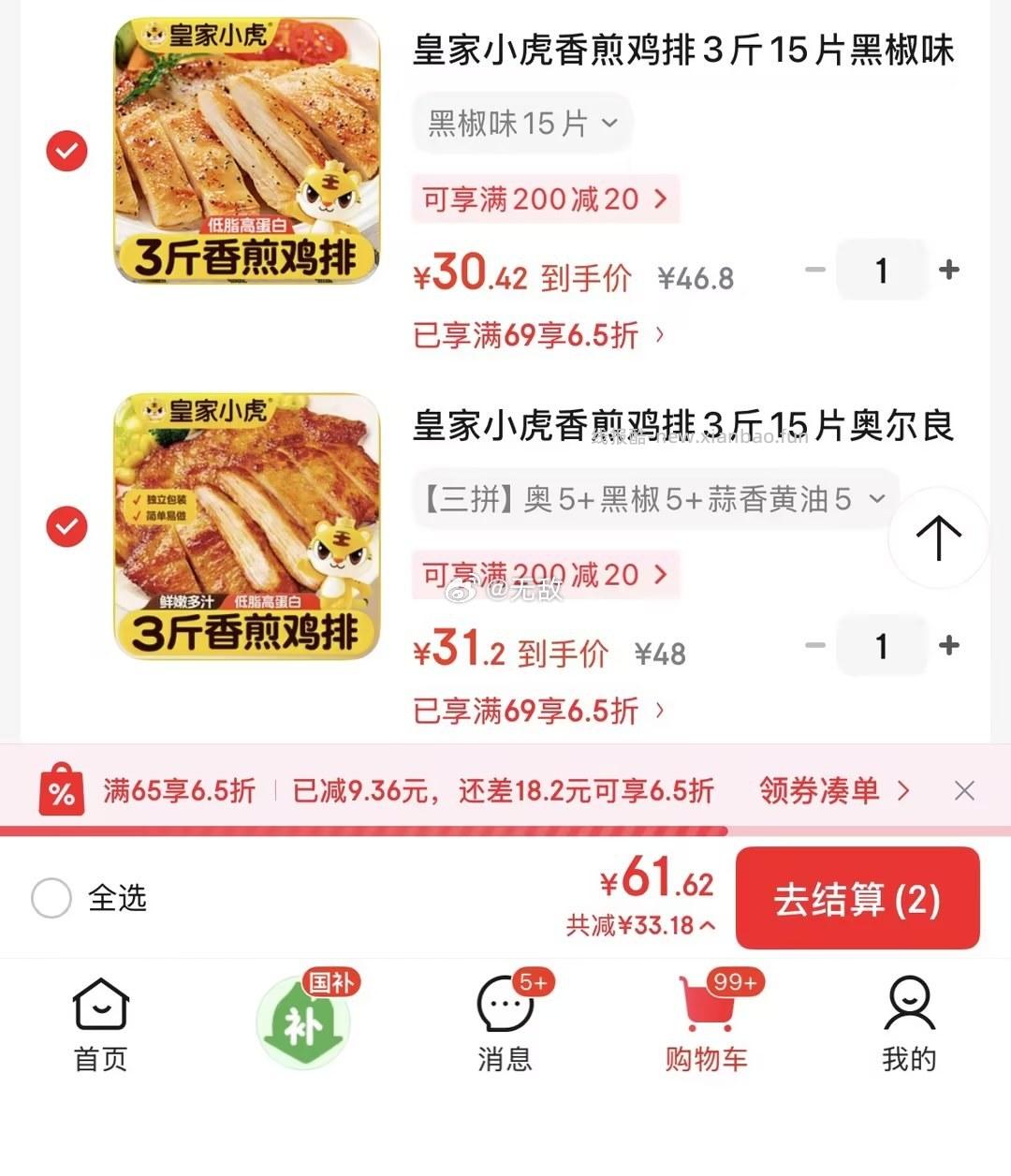Deselect the 奥尔良 chicken item checkbox
This screenshot has width=1011, height=1176.
pos(66,527)
